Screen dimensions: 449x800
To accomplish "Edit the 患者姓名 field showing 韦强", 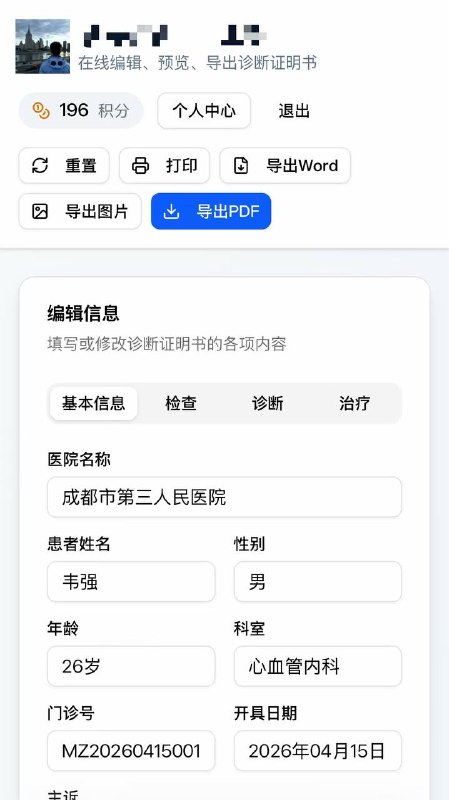I will click(x=131, y=582).
